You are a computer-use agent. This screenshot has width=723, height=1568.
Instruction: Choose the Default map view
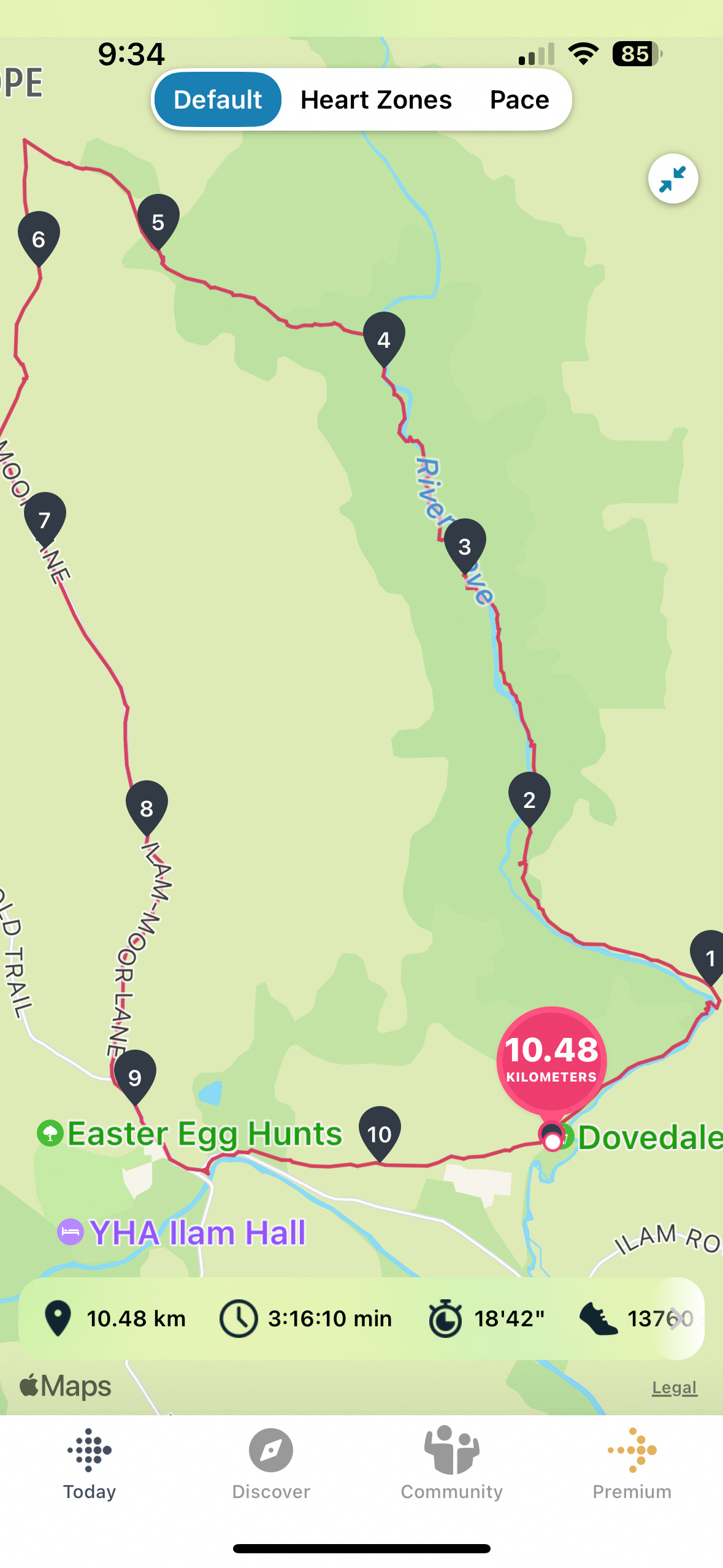(x=218, y=100)
